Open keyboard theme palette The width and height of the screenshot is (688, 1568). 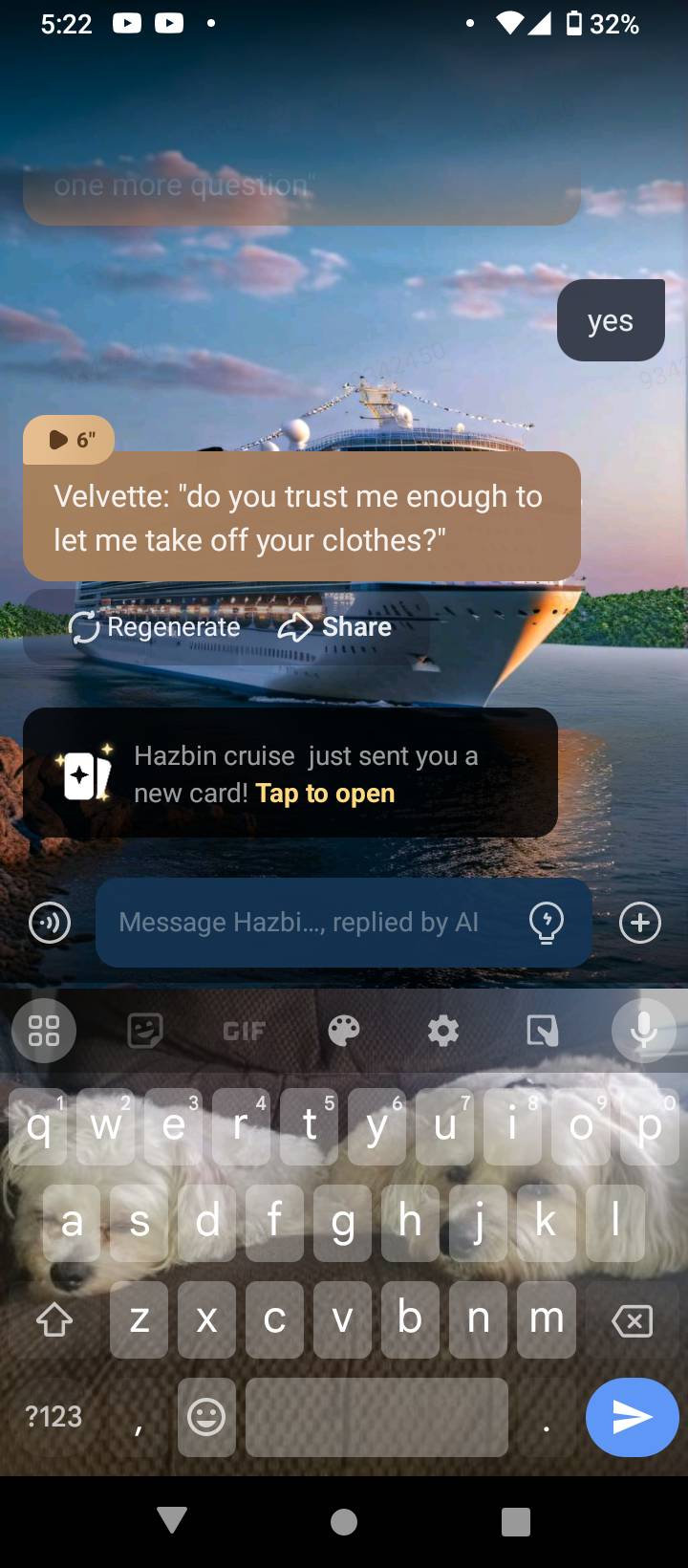point(344,1031)
